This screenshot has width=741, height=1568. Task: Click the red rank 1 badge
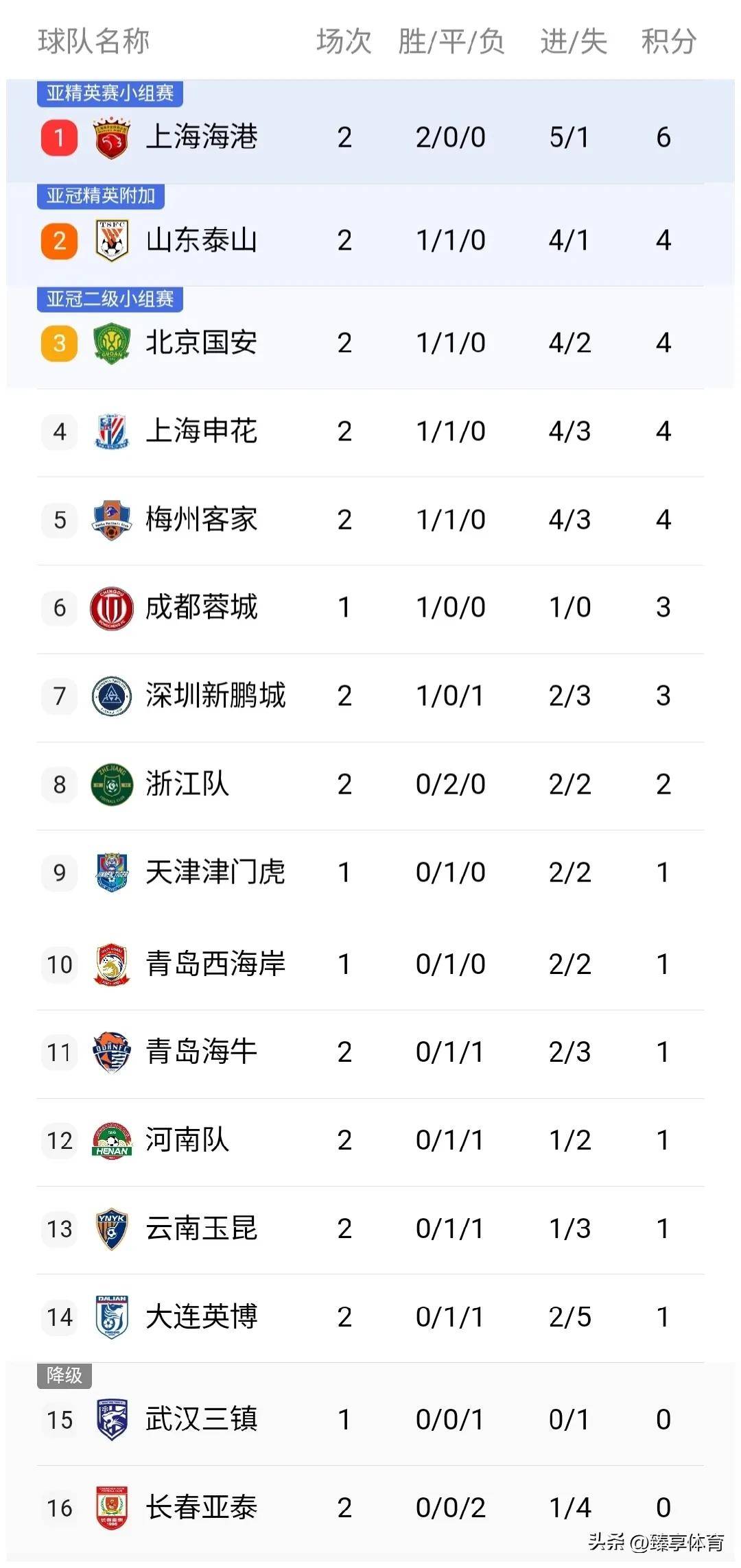(58, 137)
